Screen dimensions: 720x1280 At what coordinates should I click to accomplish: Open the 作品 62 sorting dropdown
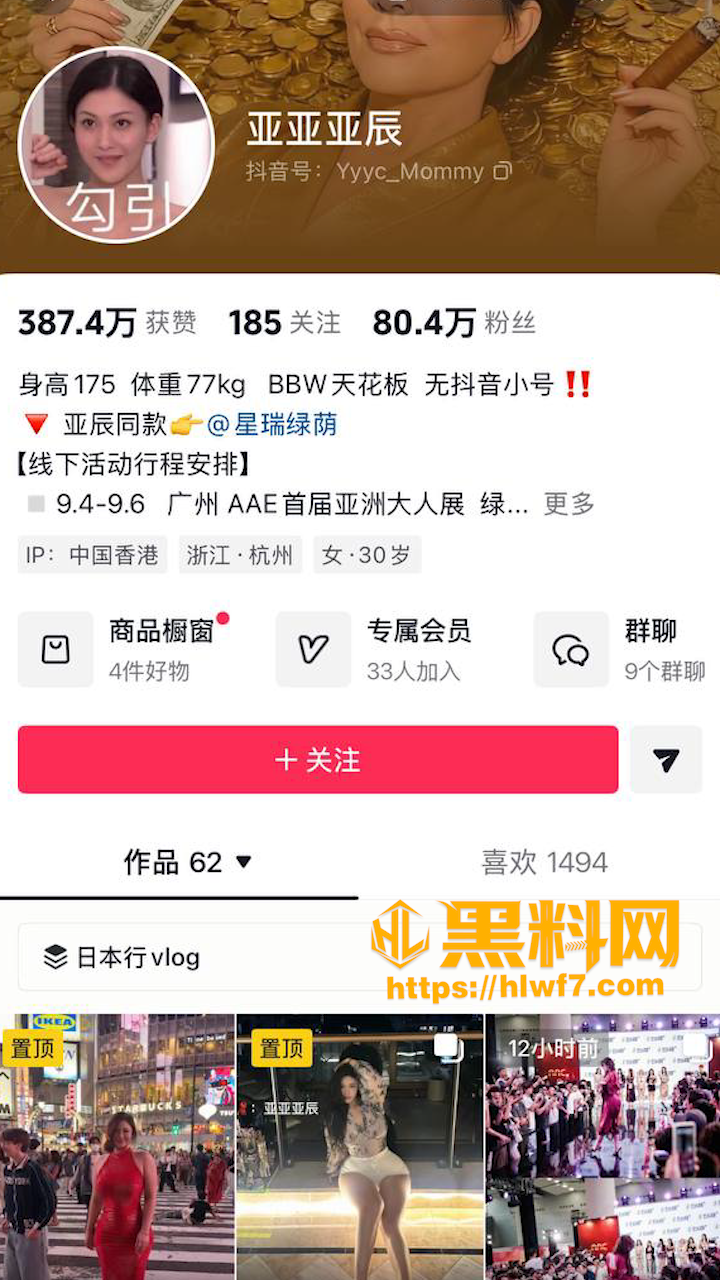pos(188,862)
